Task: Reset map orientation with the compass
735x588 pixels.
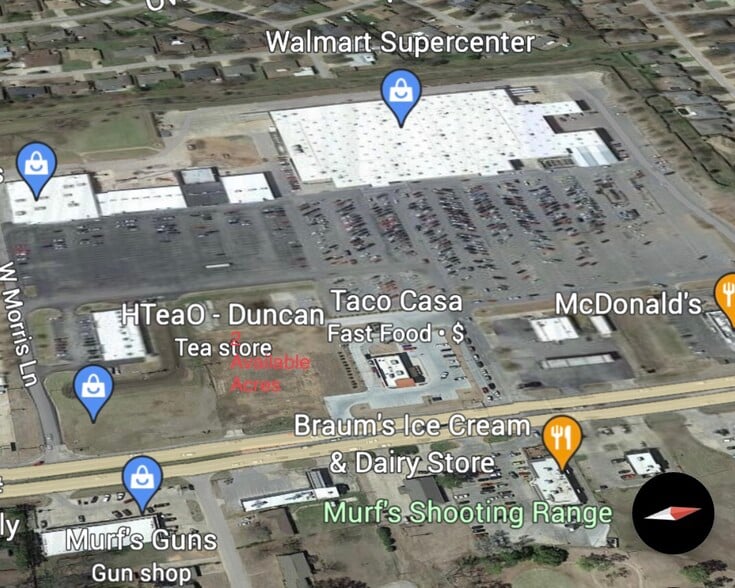Action: coord(673,513)
